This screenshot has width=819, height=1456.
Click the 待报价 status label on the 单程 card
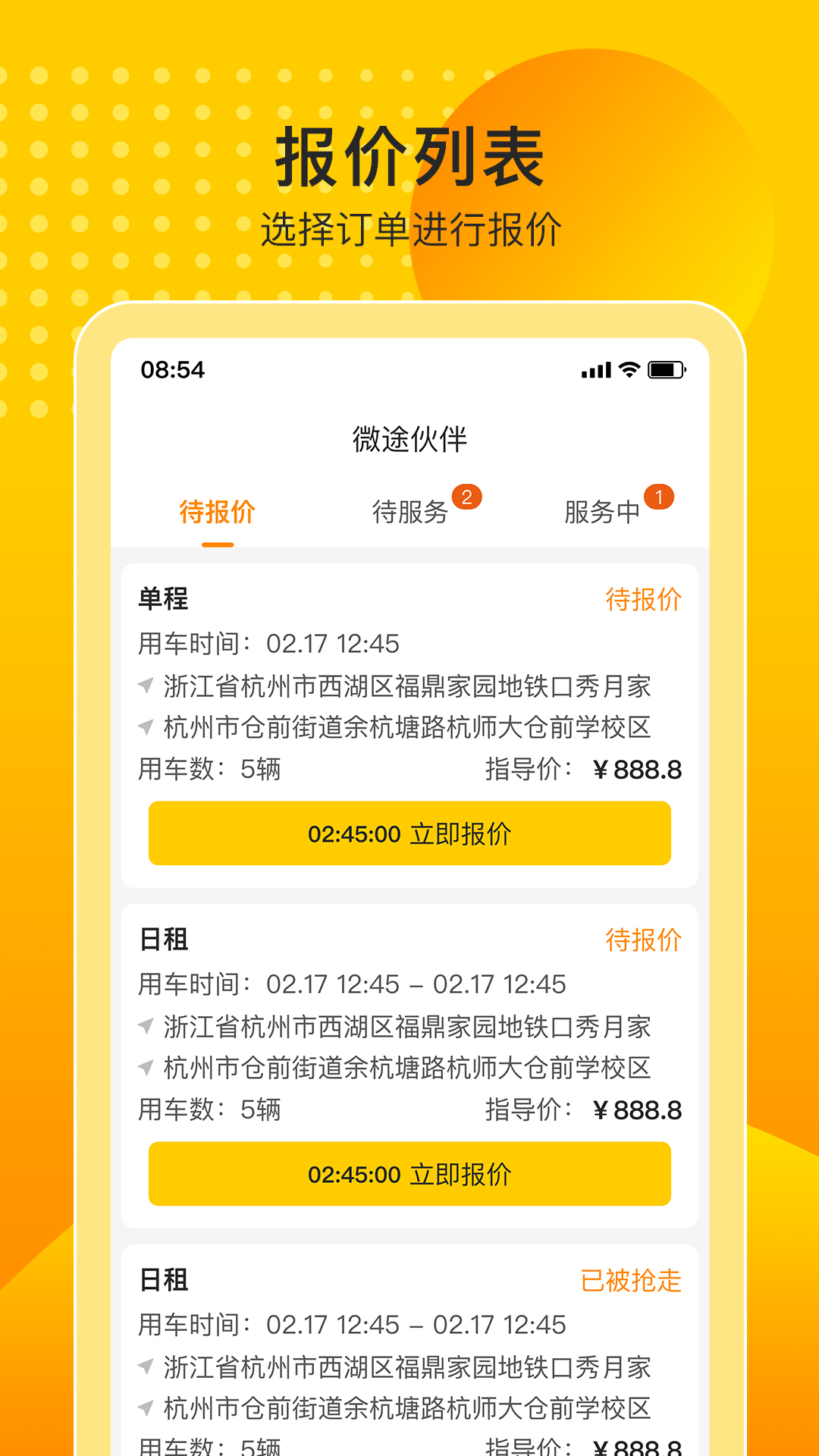(x=644, y=600)
